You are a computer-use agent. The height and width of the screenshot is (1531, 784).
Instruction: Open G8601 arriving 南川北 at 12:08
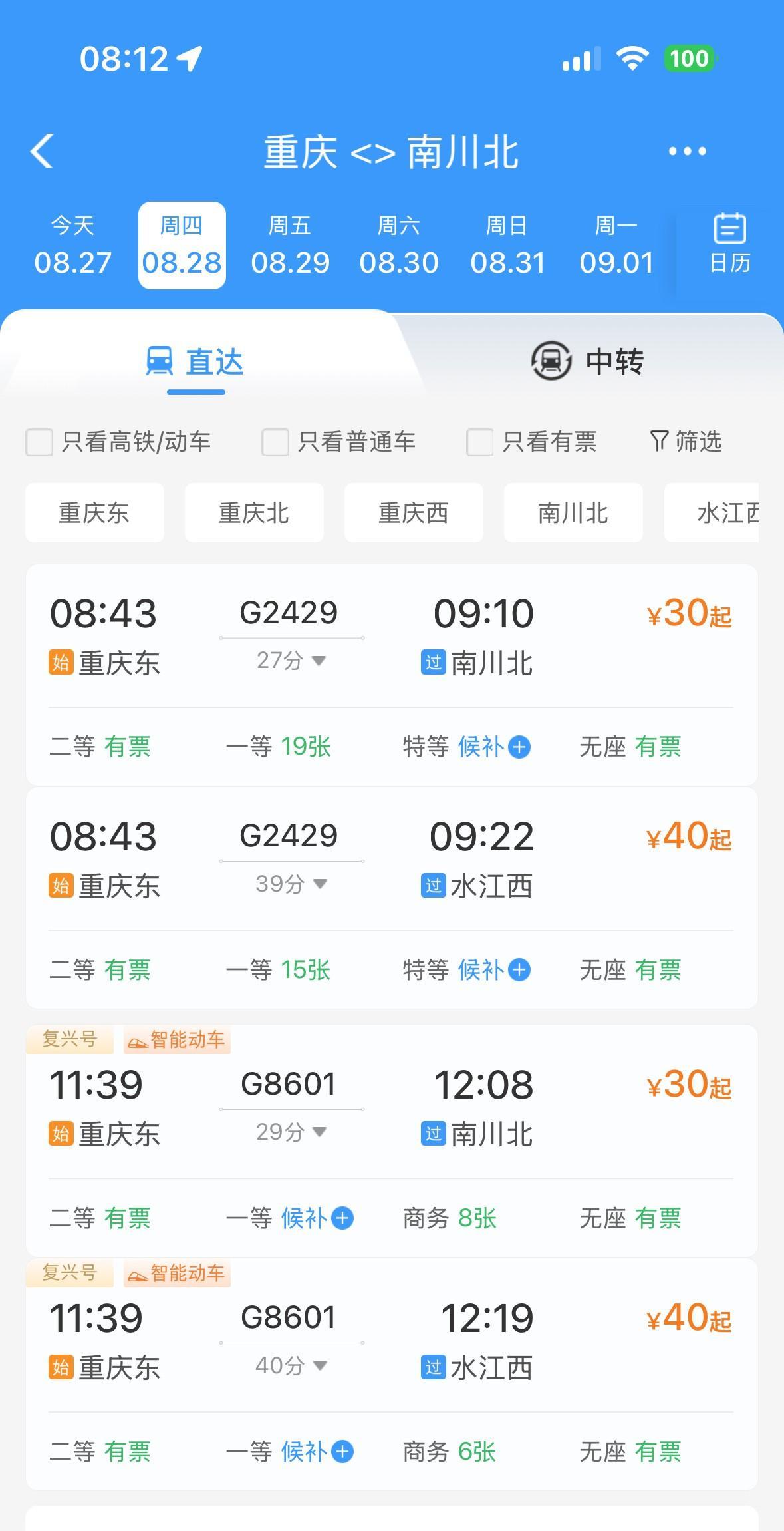tap(391, 1108)
